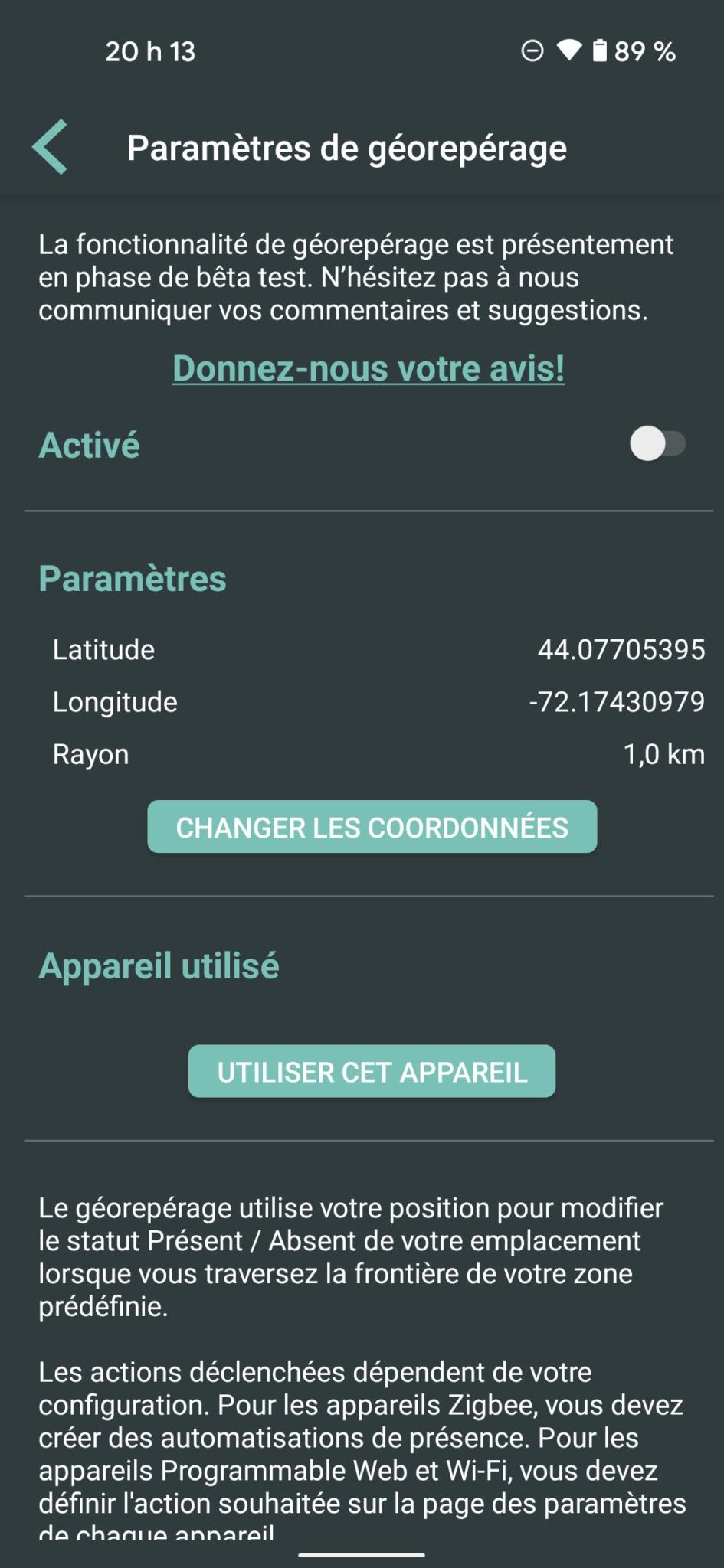Tap 'Changer les coordonnées' button
Viewport: 724px width, 1568px height.
372,827
